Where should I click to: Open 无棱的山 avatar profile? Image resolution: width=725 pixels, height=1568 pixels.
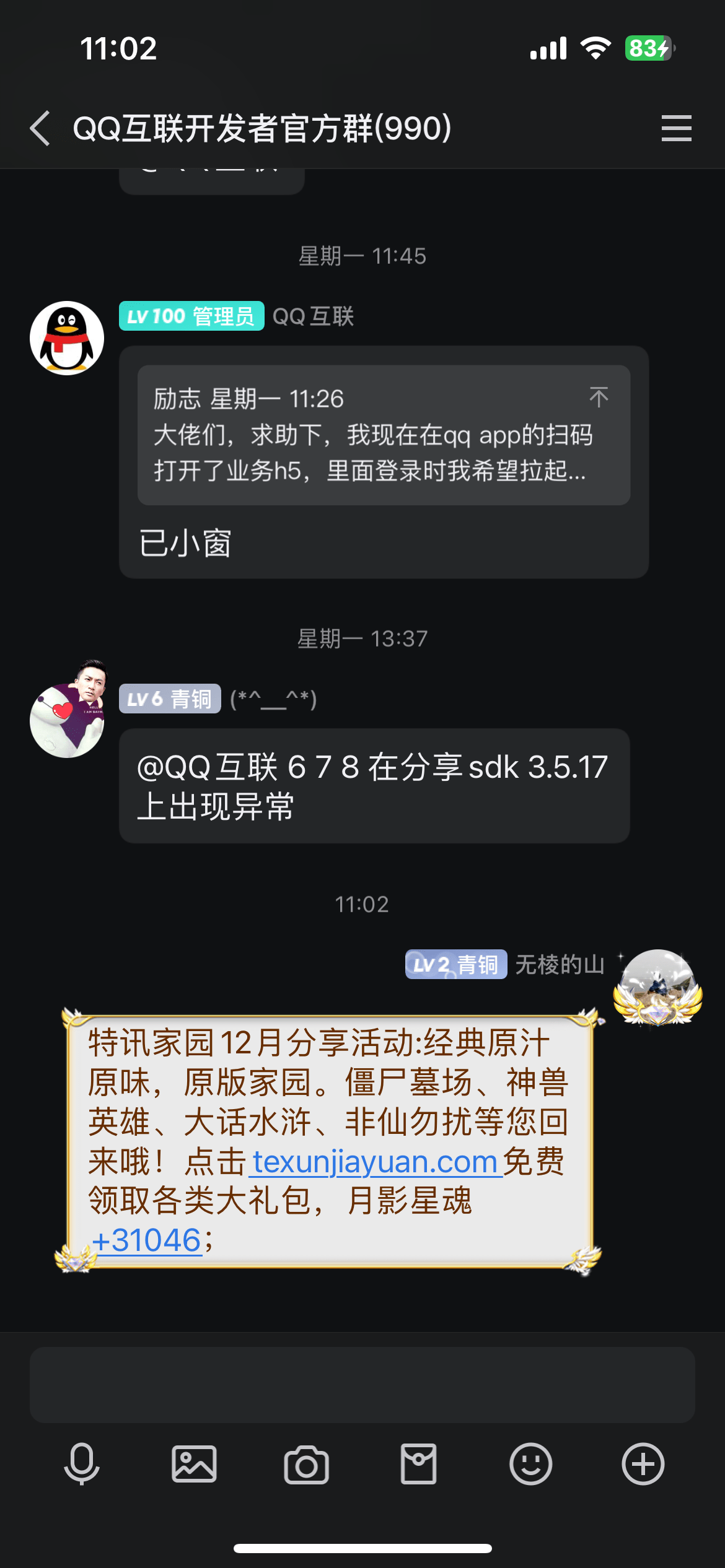click(657, 986)
